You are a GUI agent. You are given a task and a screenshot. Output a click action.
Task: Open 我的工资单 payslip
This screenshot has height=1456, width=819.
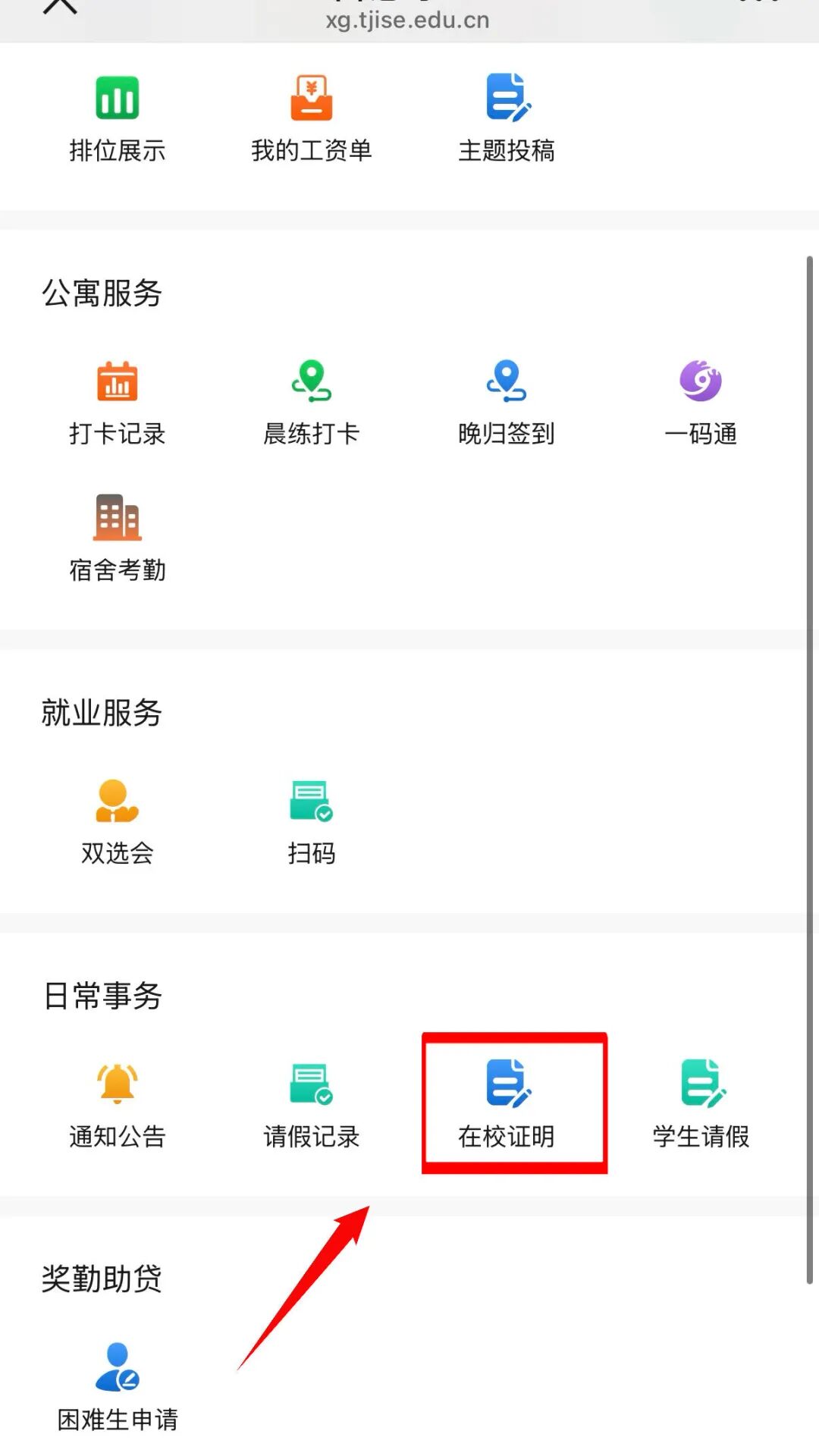tap(311, 118)
